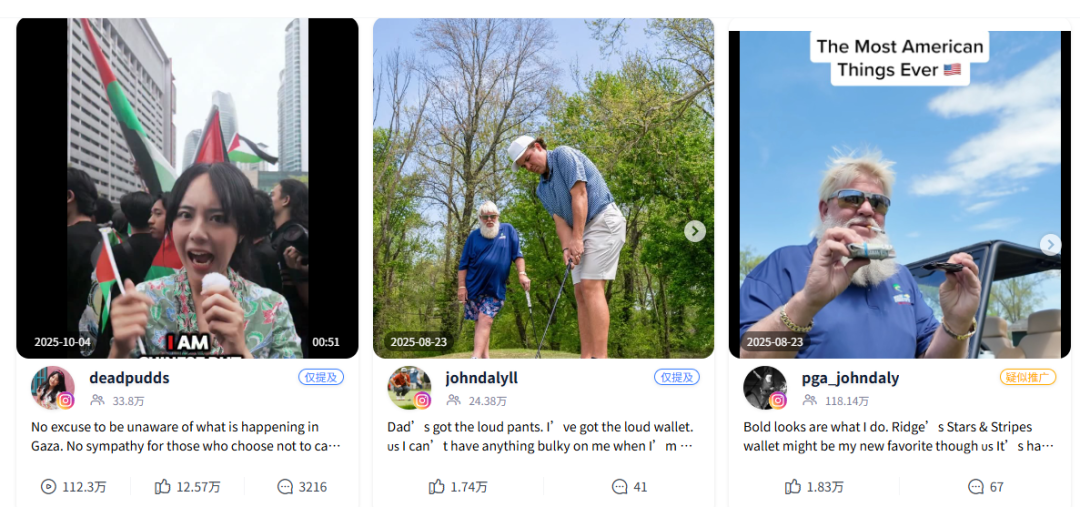Show next image in johndalyll post

click(x=695, y=231)
